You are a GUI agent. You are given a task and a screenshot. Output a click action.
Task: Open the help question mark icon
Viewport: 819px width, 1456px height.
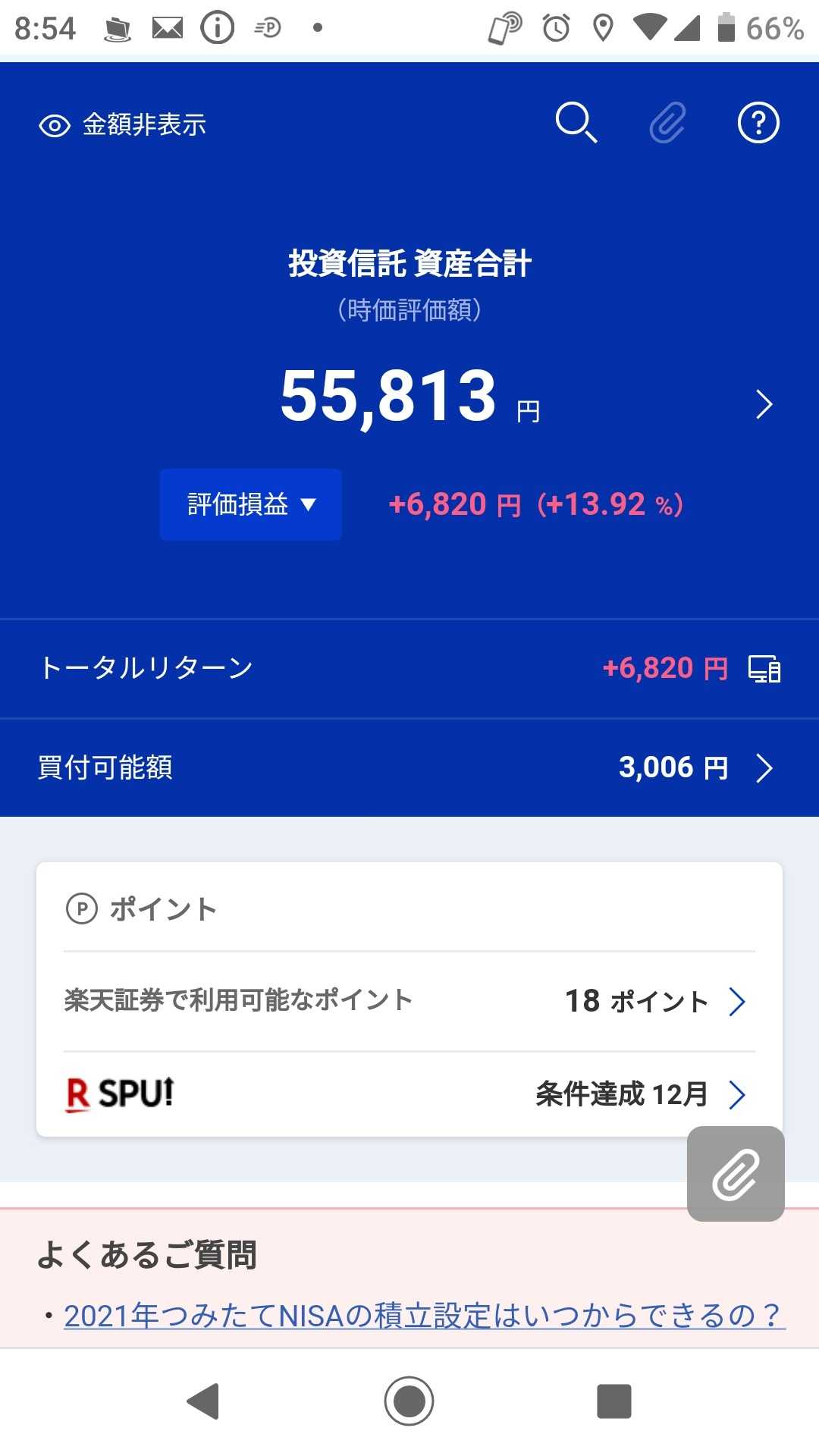(x=758, y=123)
